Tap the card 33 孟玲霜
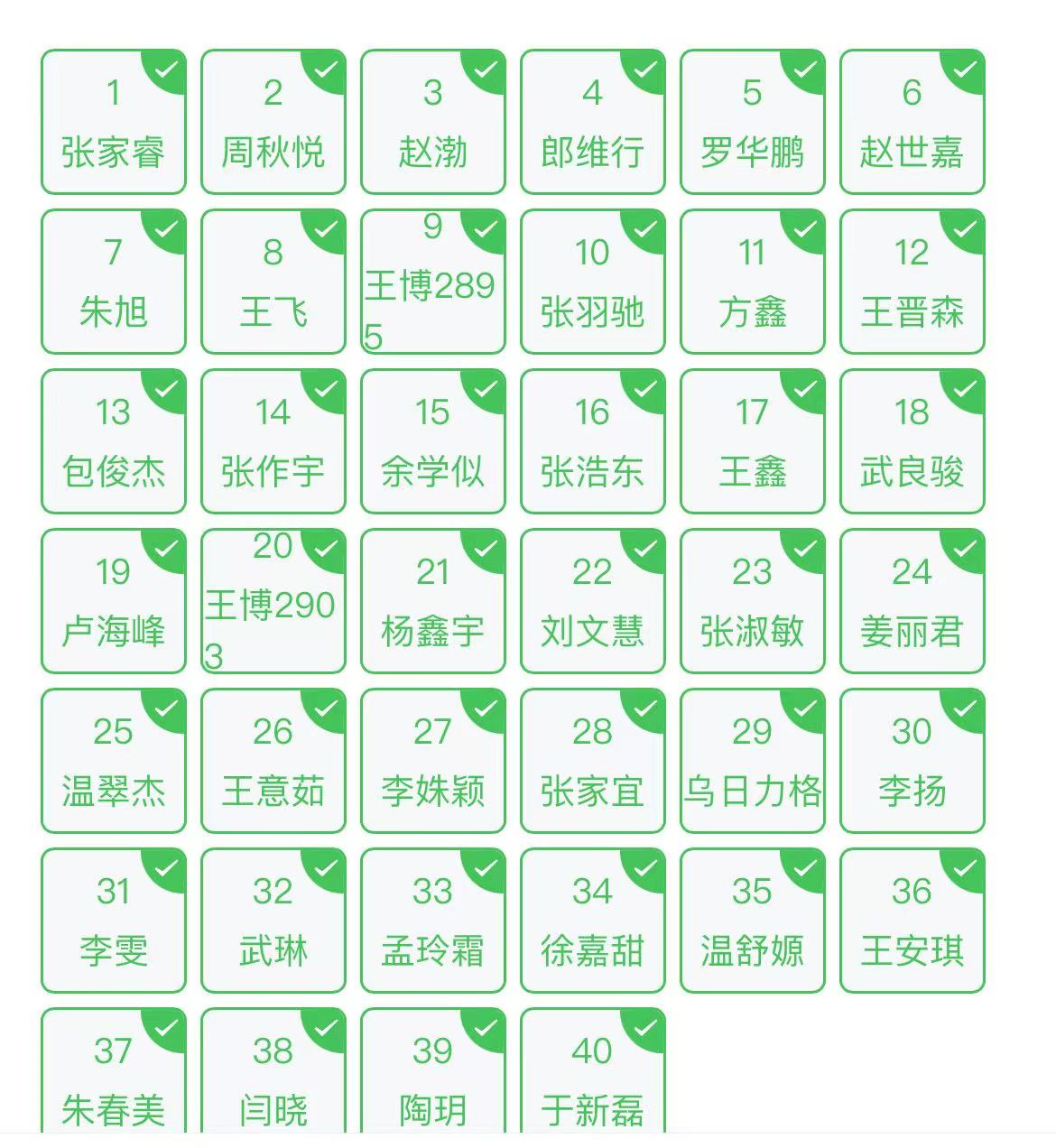The width and height of the screenshot is (1056, 1148). [x=432, y=921]
